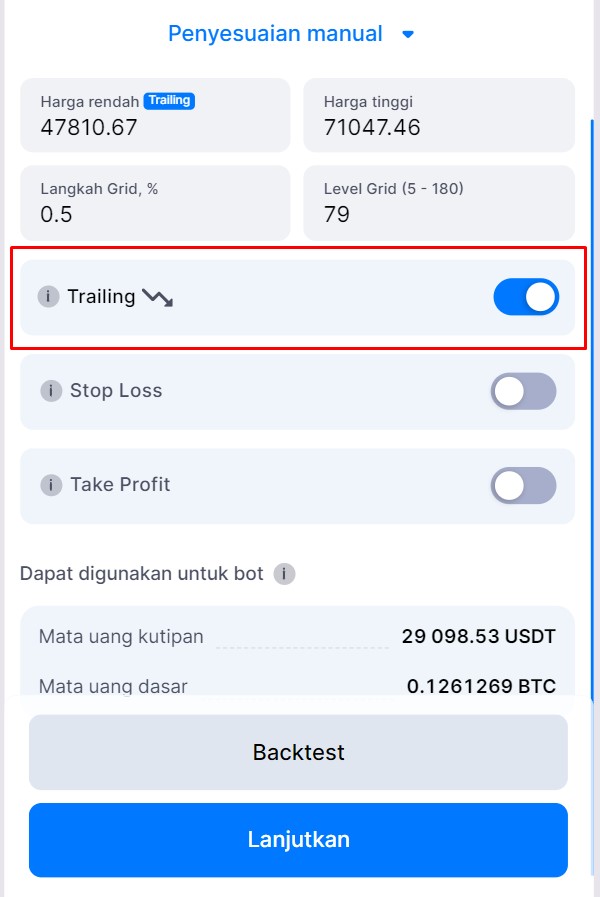Show info about Stop Loss

coord(51,391)
